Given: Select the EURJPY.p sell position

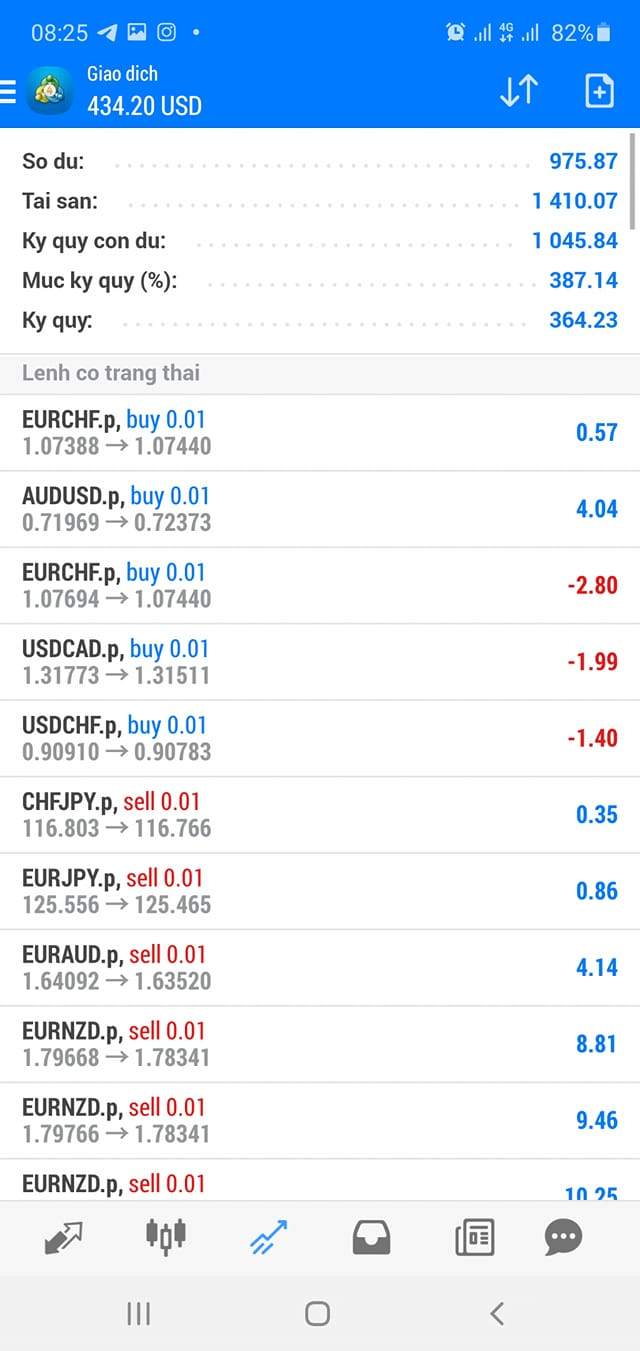Looking at the screenshot, I should tap(320, 891).
